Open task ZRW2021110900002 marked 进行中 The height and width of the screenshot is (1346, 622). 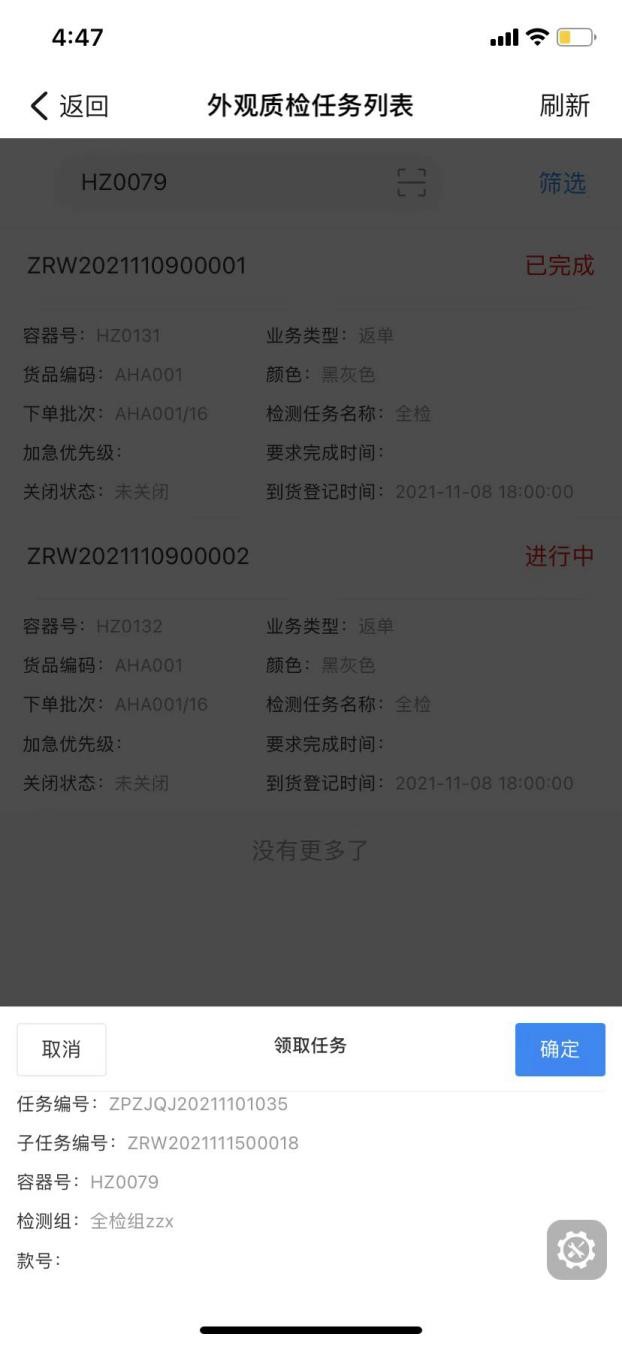click(138, 556)
